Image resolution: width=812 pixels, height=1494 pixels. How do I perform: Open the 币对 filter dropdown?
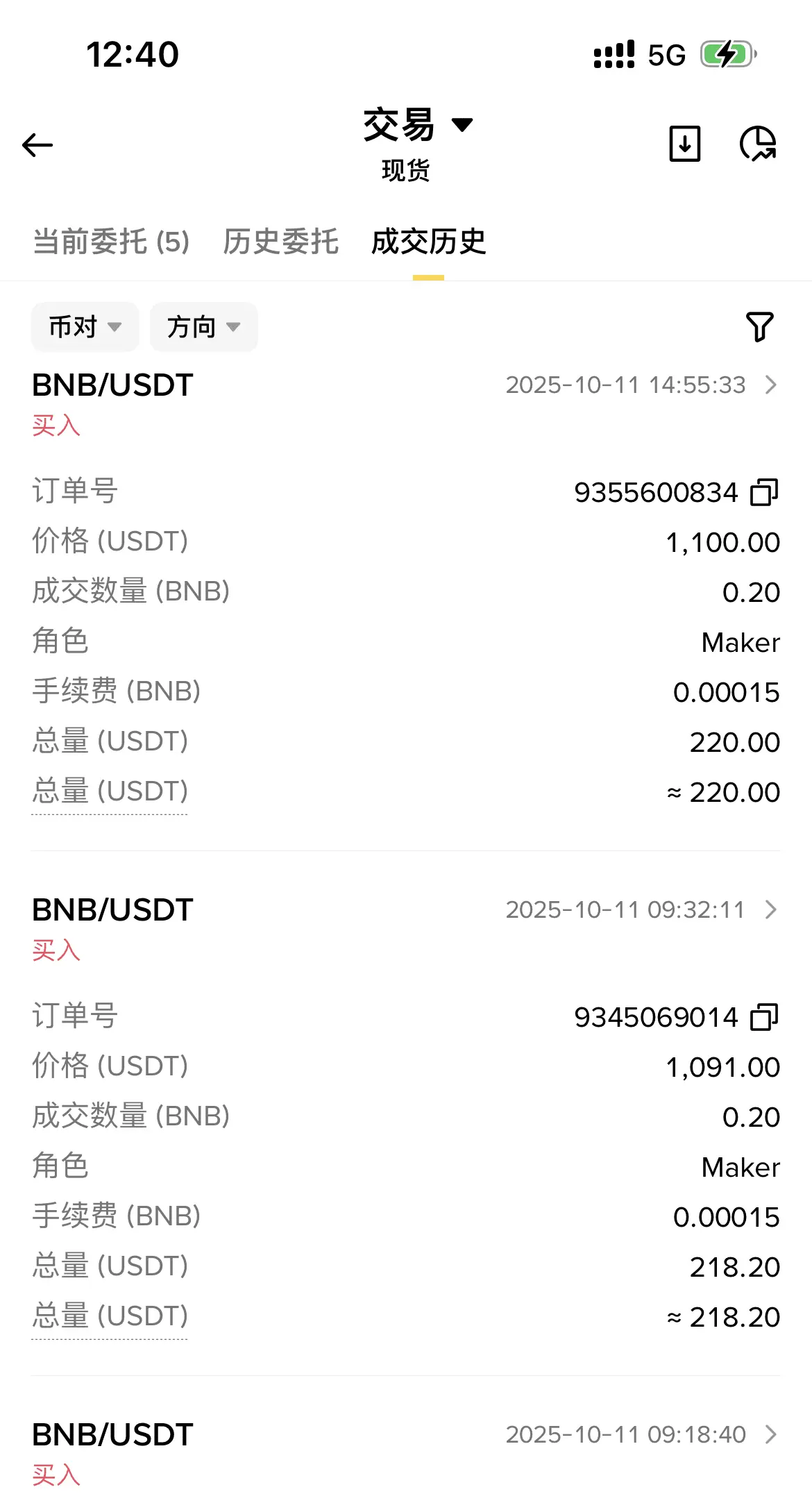85,327
